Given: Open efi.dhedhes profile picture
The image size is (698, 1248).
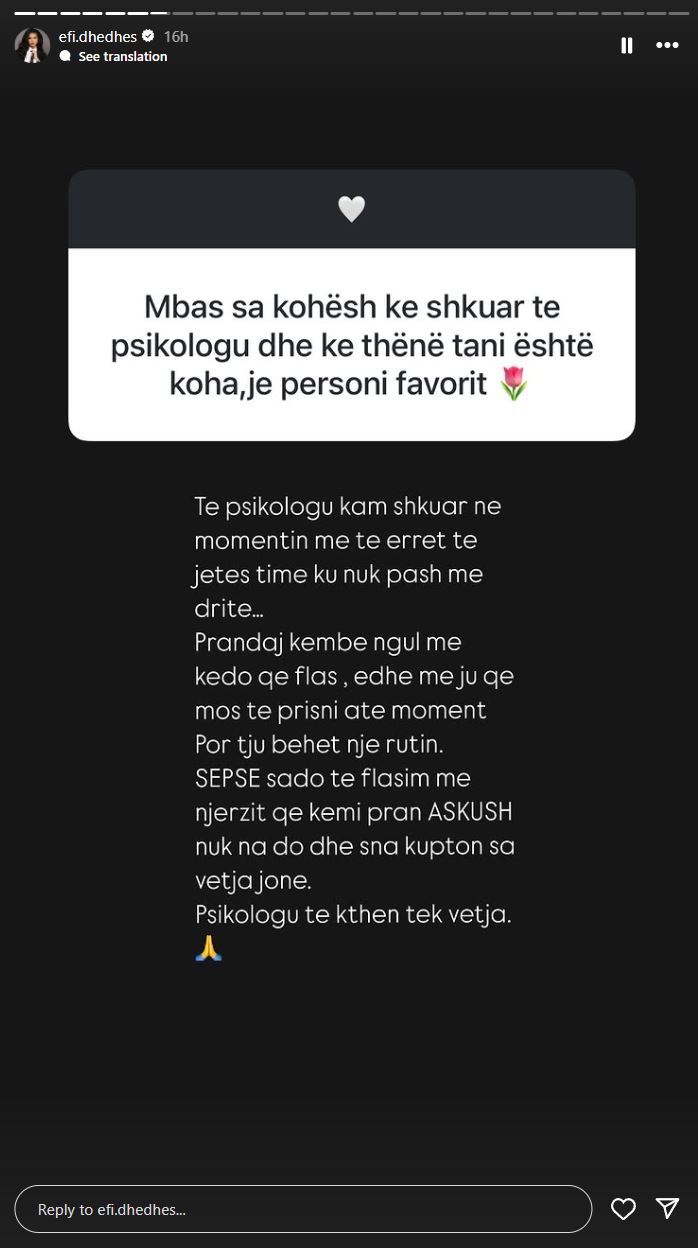Looking at the screenshot, I should click(x=32, y=46).
